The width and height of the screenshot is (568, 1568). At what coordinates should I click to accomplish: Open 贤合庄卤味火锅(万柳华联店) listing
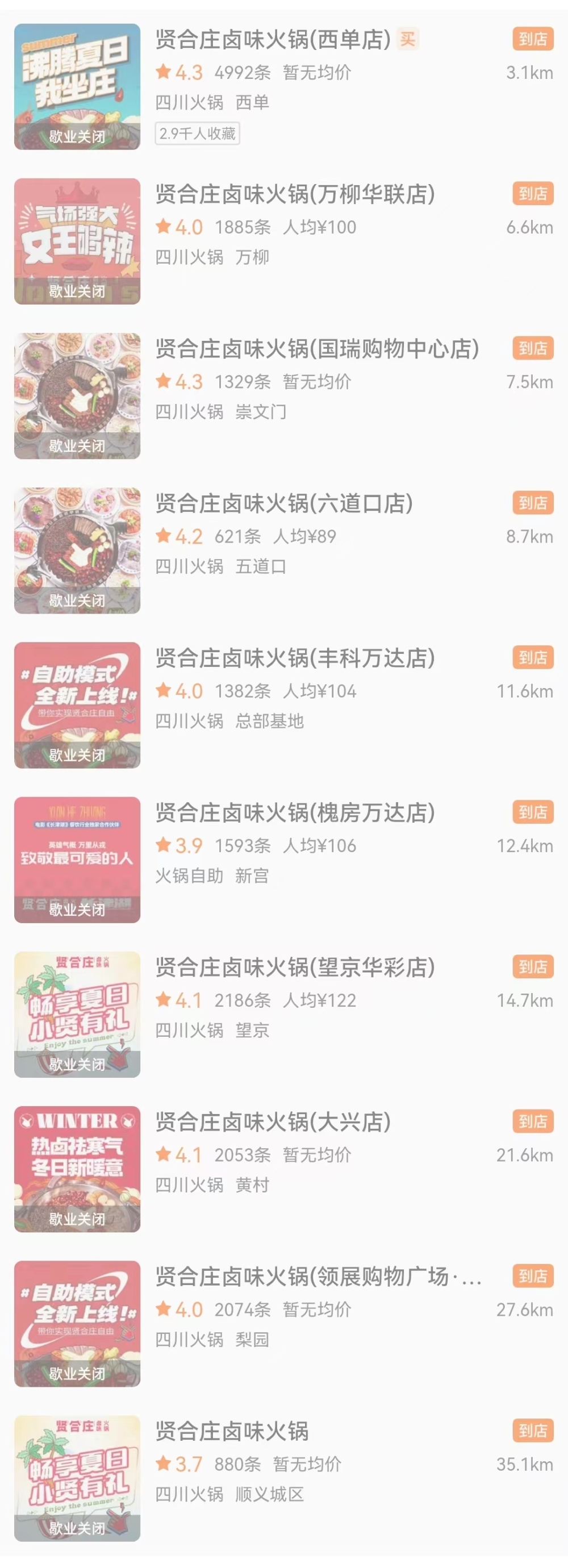[x=295, y=195]
